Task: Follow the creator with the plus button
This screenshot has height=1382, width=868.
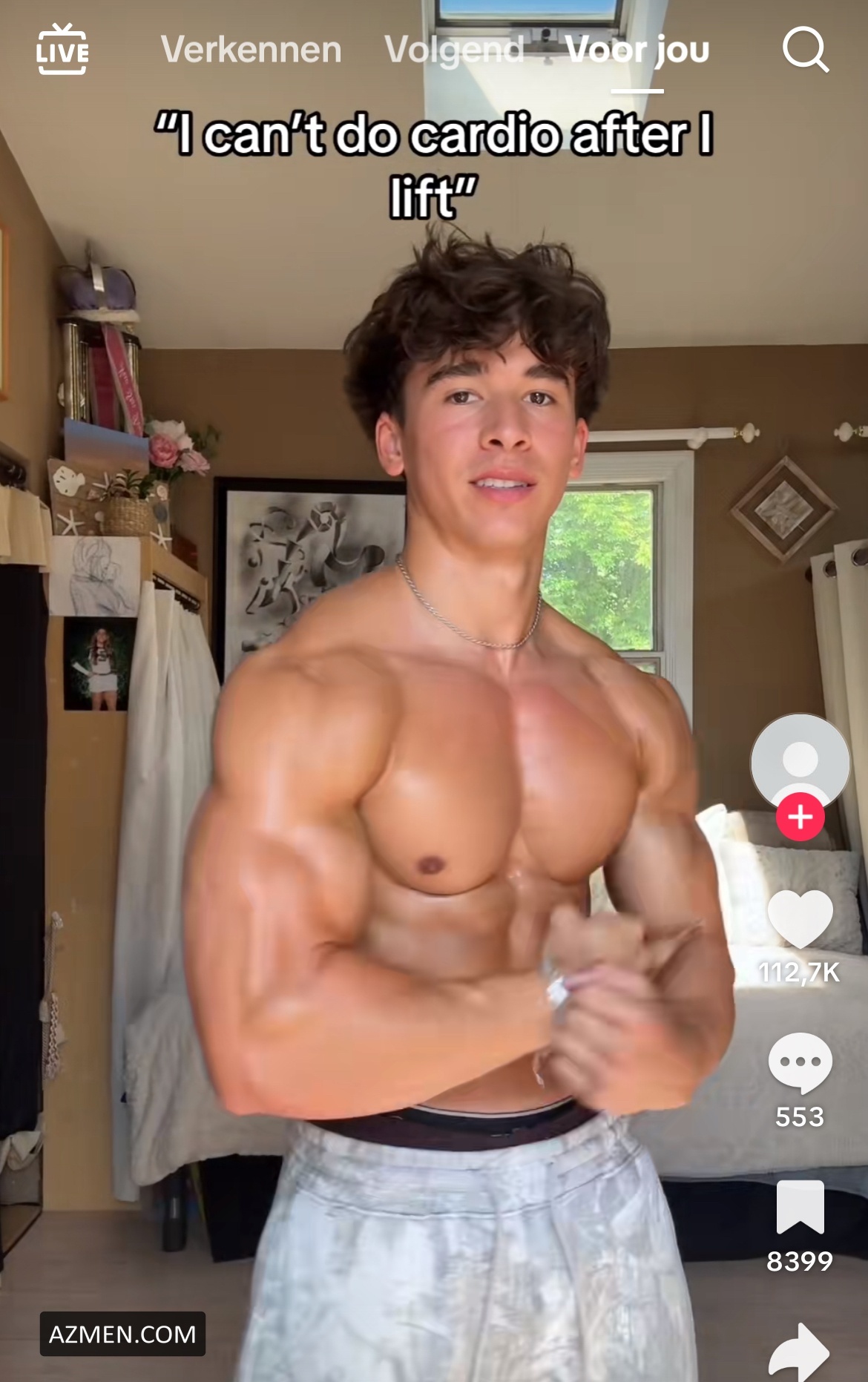Action: 800,817
